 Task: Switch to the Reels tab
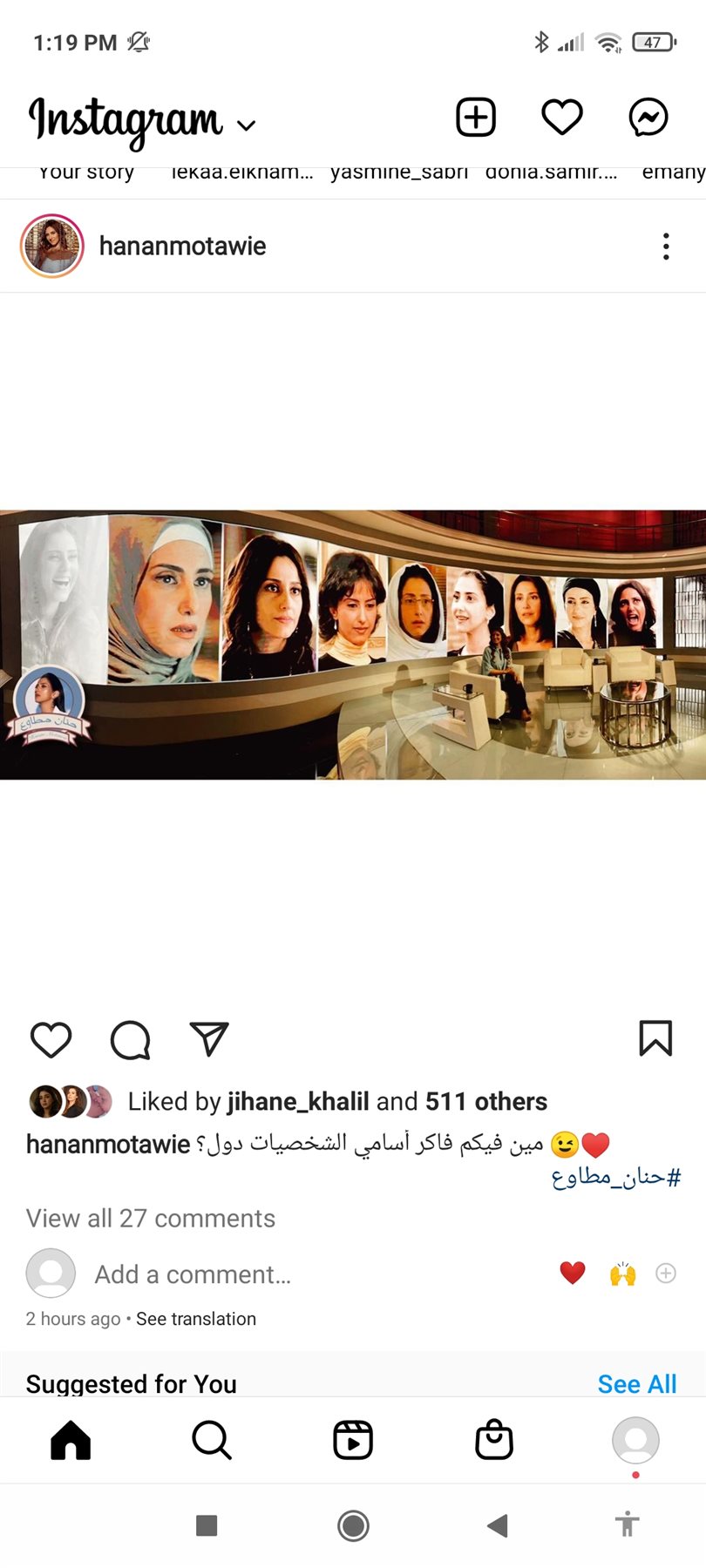[x=353, y=1440]
